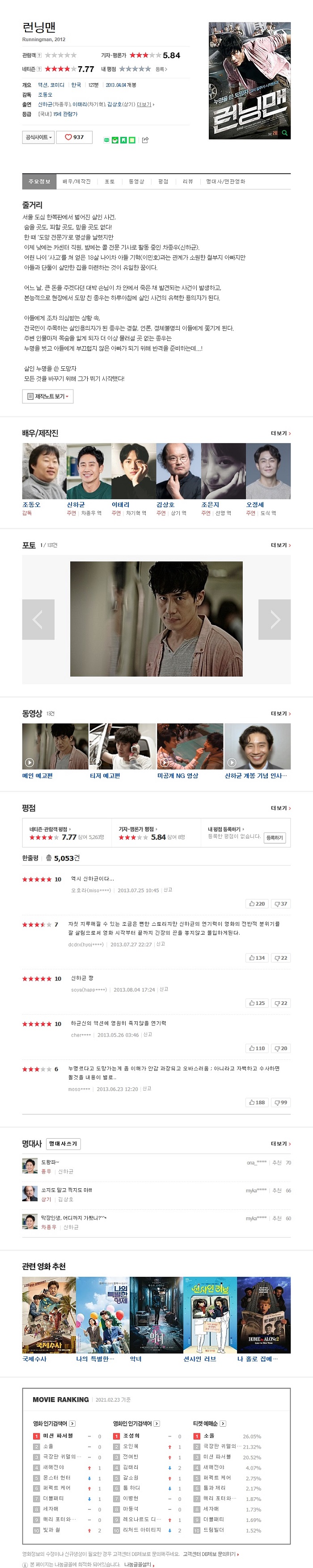Open the 공식사이트 dropdown
Screen dimensions: 313x1568
click(x=38, y=138)
